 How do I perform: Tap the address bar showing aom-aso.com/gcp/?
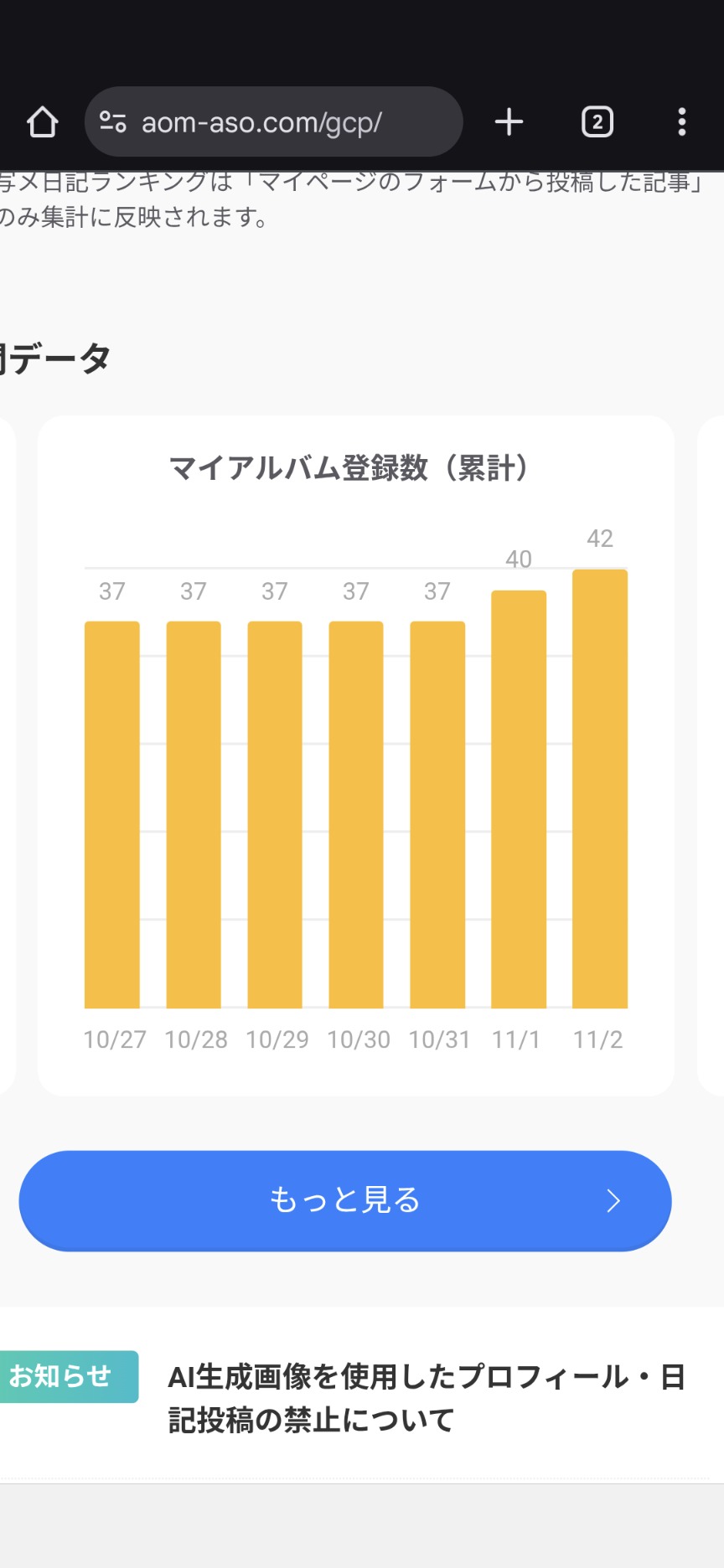coord(277,121)
